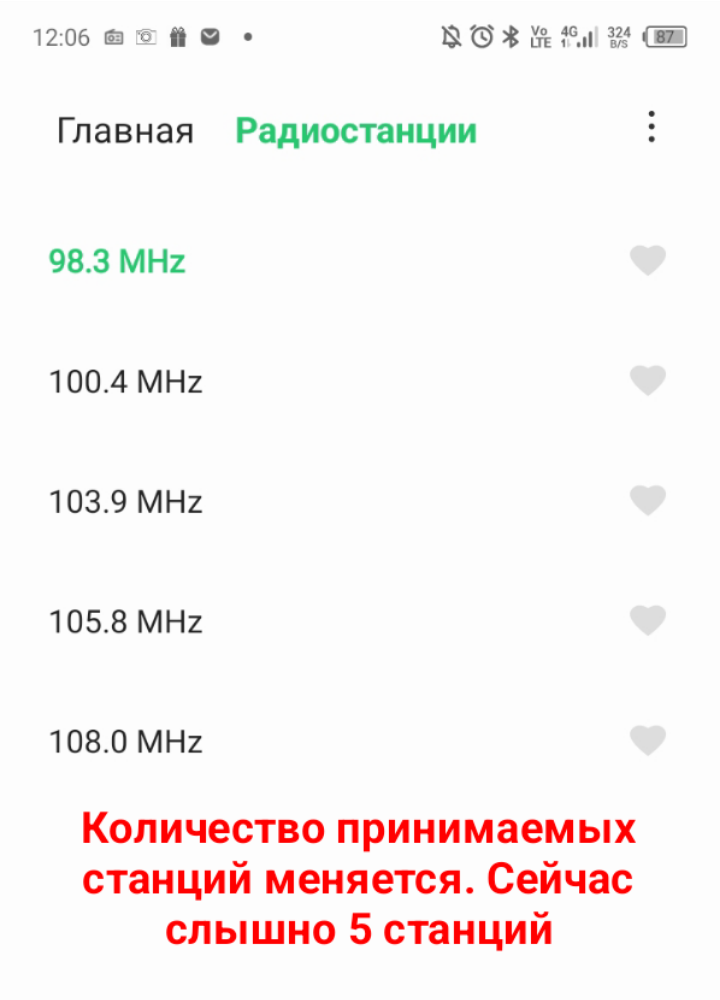The height and width of the screenshot is (1000, 720).
Task: Tune to the 98.3 MHz station
Action: (117, 262)
